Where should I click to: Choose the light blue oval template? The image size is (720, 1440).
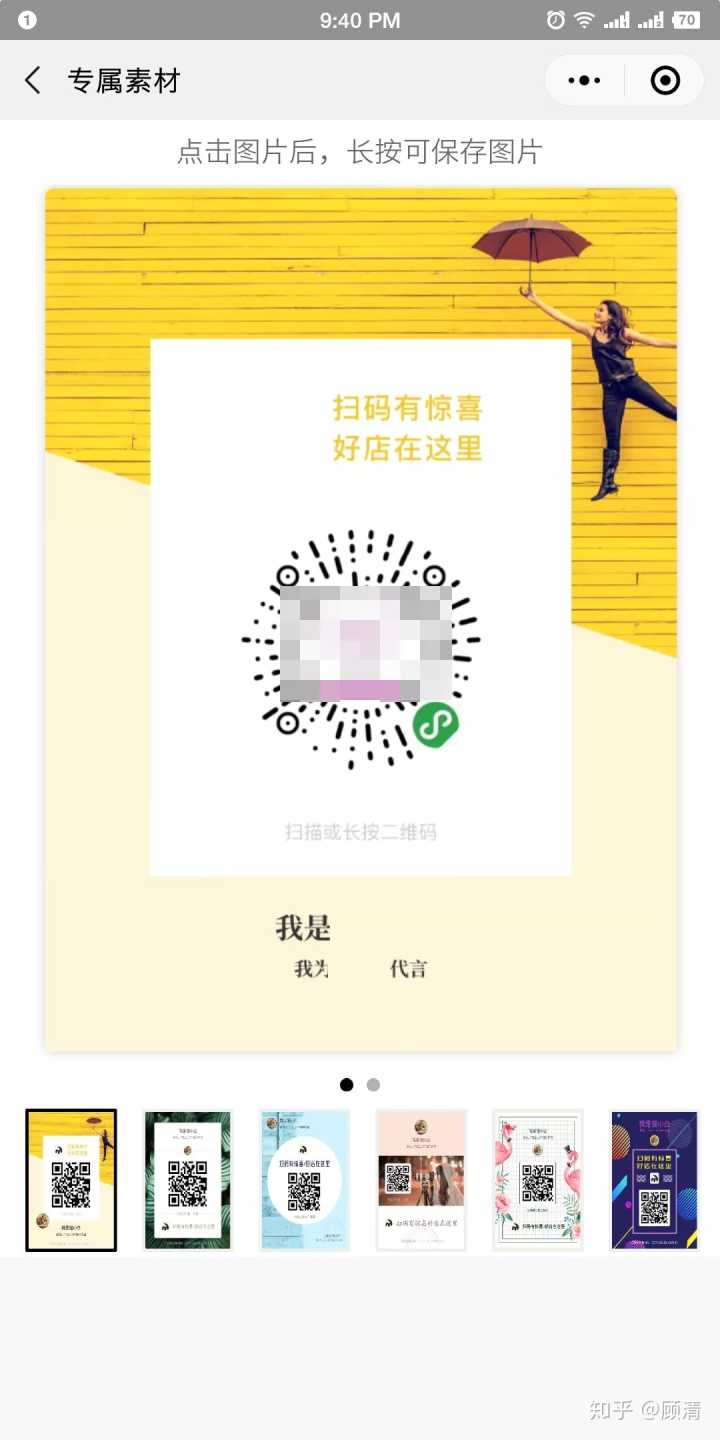tap(305, 1180)
